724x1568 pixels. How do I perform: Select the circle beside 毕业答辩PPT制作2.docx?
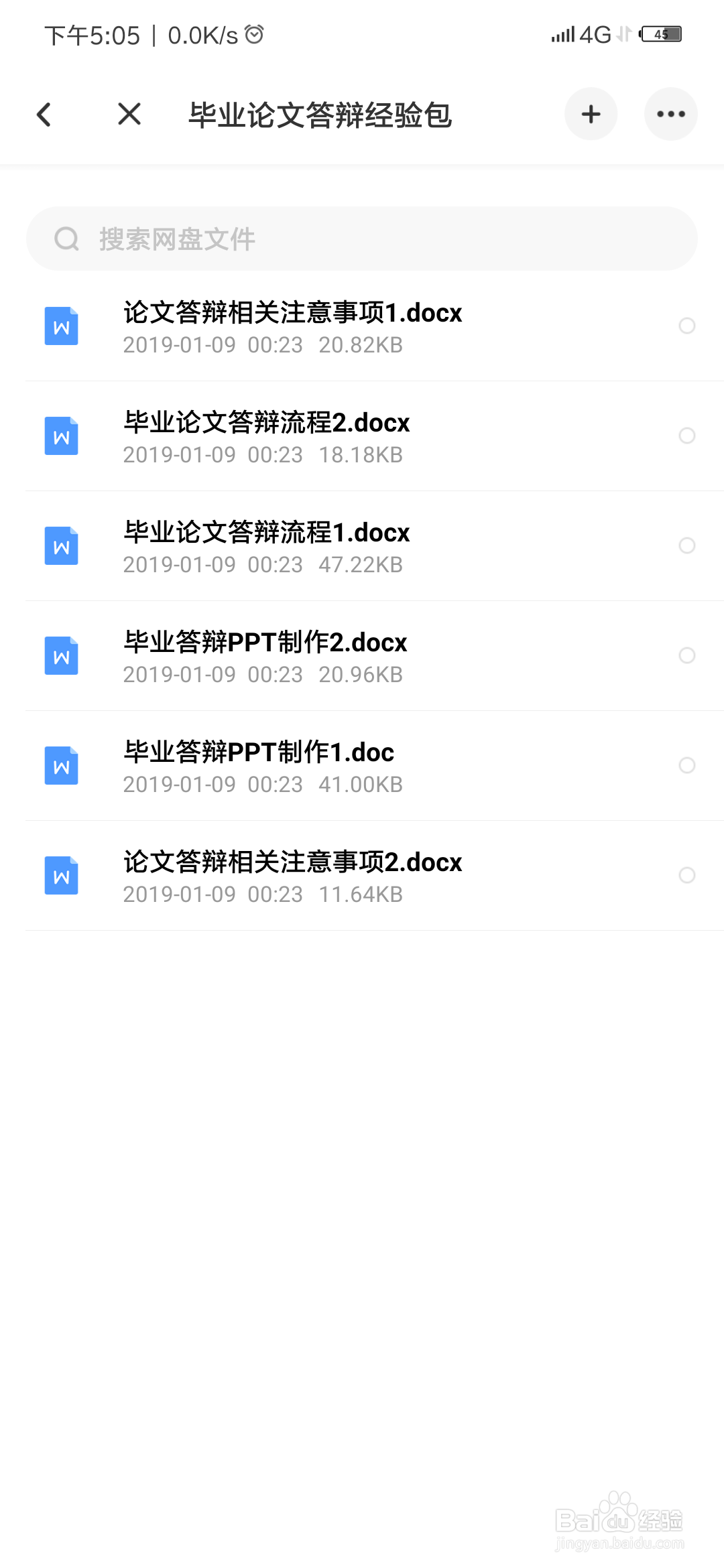687,655
